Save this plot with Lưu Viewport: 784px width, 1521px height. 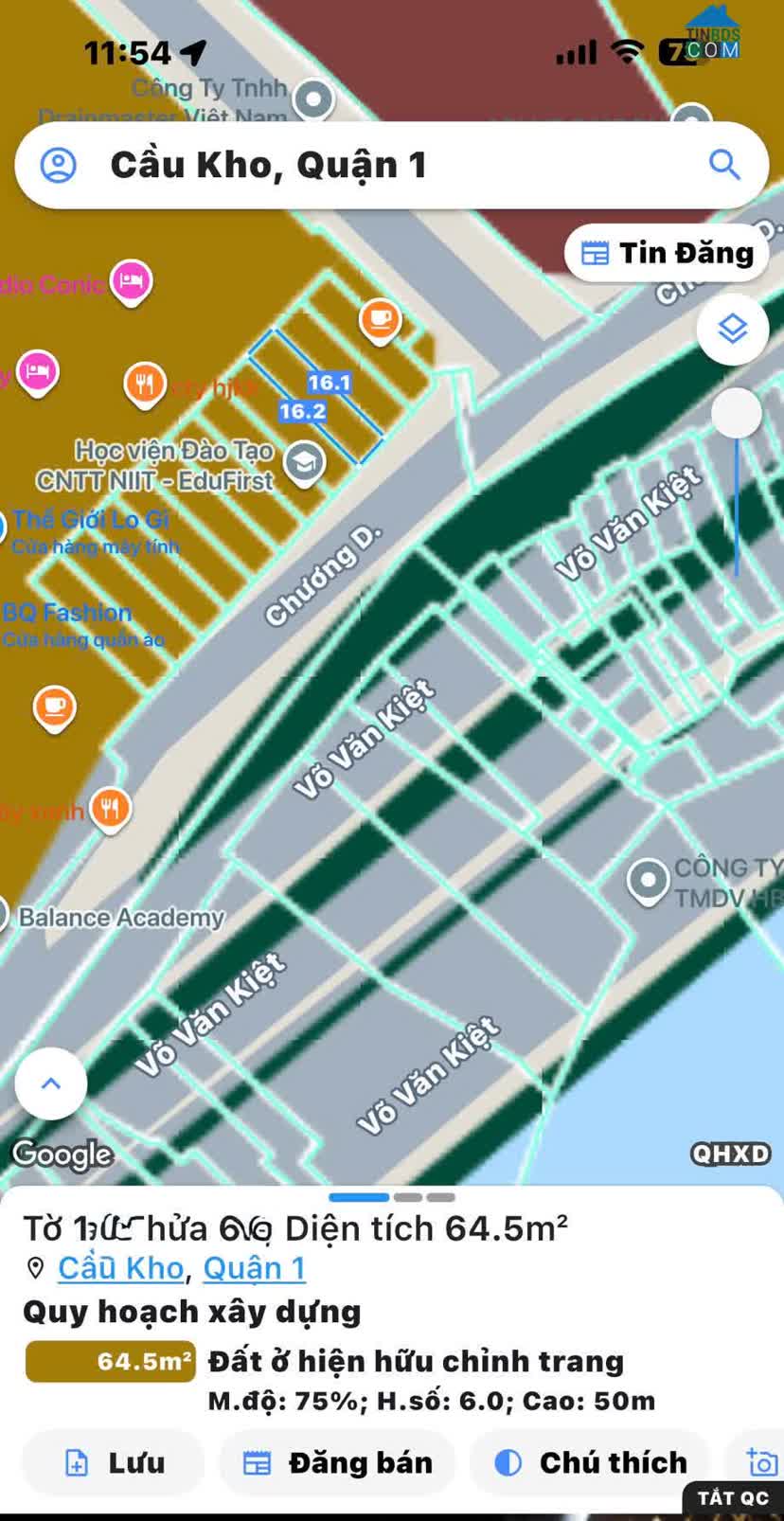click(x=114, y=1462)
